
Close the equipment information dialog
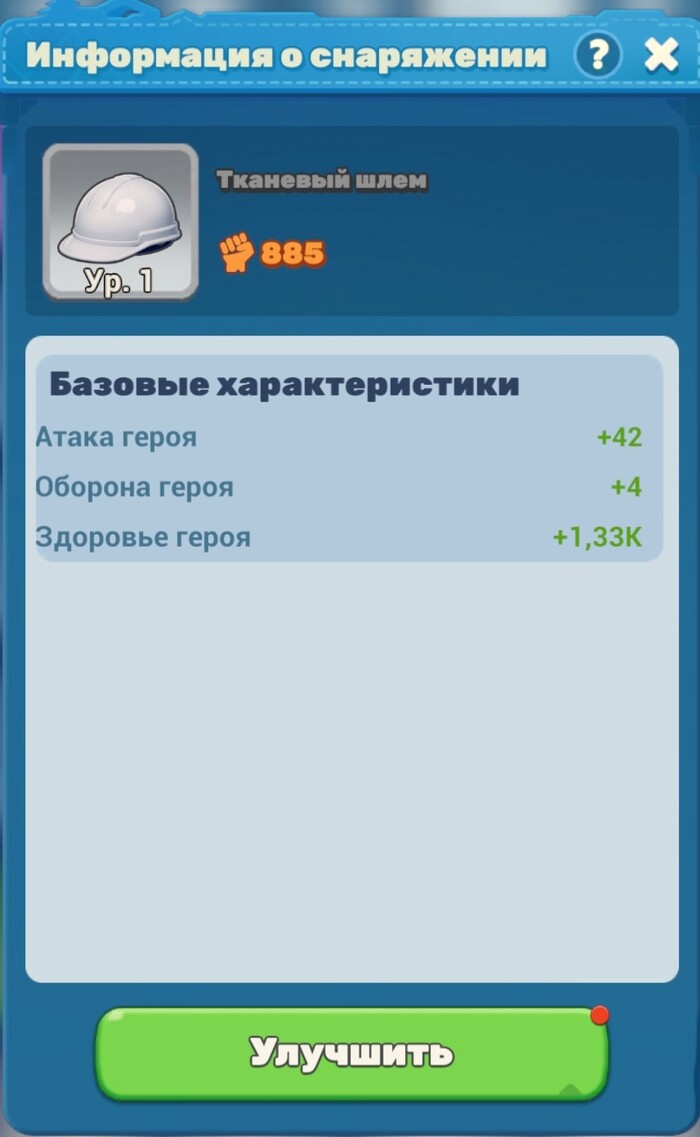coord(660,54)
